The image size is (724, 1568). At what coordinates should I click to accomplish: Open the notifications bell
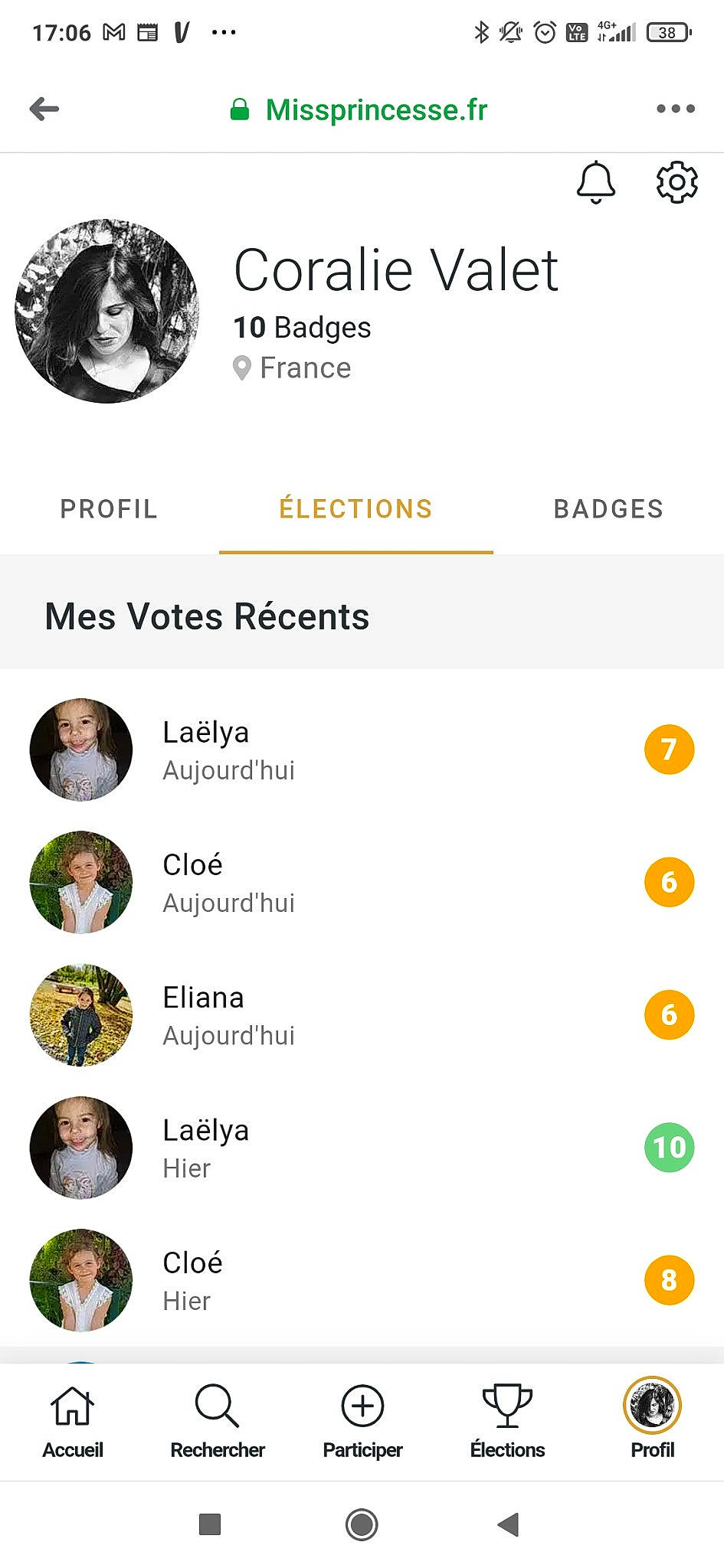[x=595, y=183]
